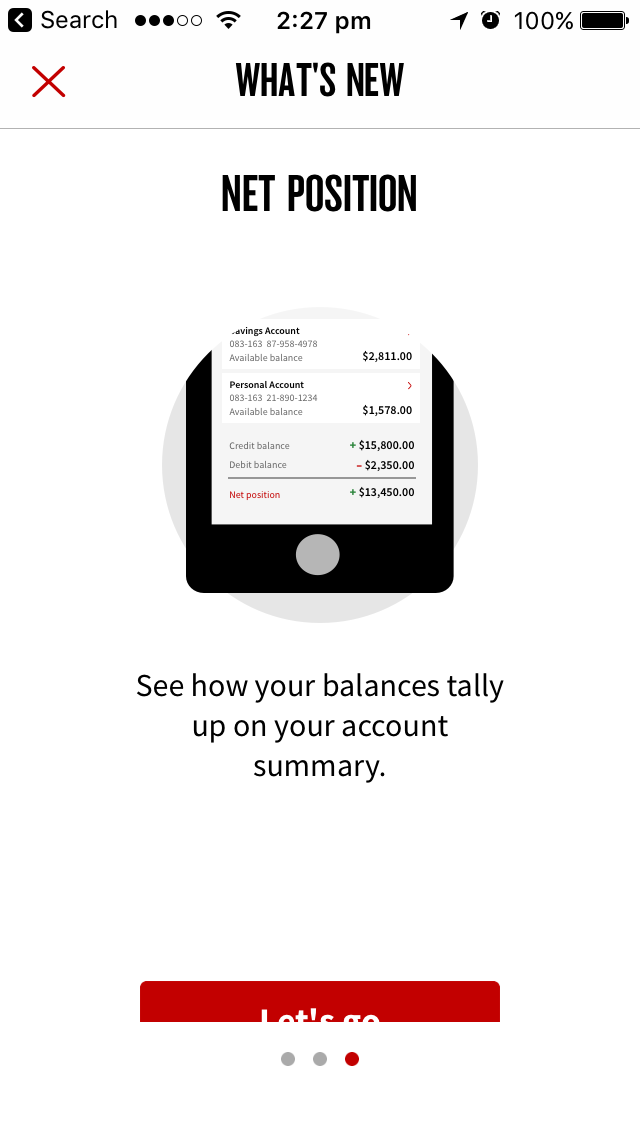Tap the Let's go button

click(320, 1001)
